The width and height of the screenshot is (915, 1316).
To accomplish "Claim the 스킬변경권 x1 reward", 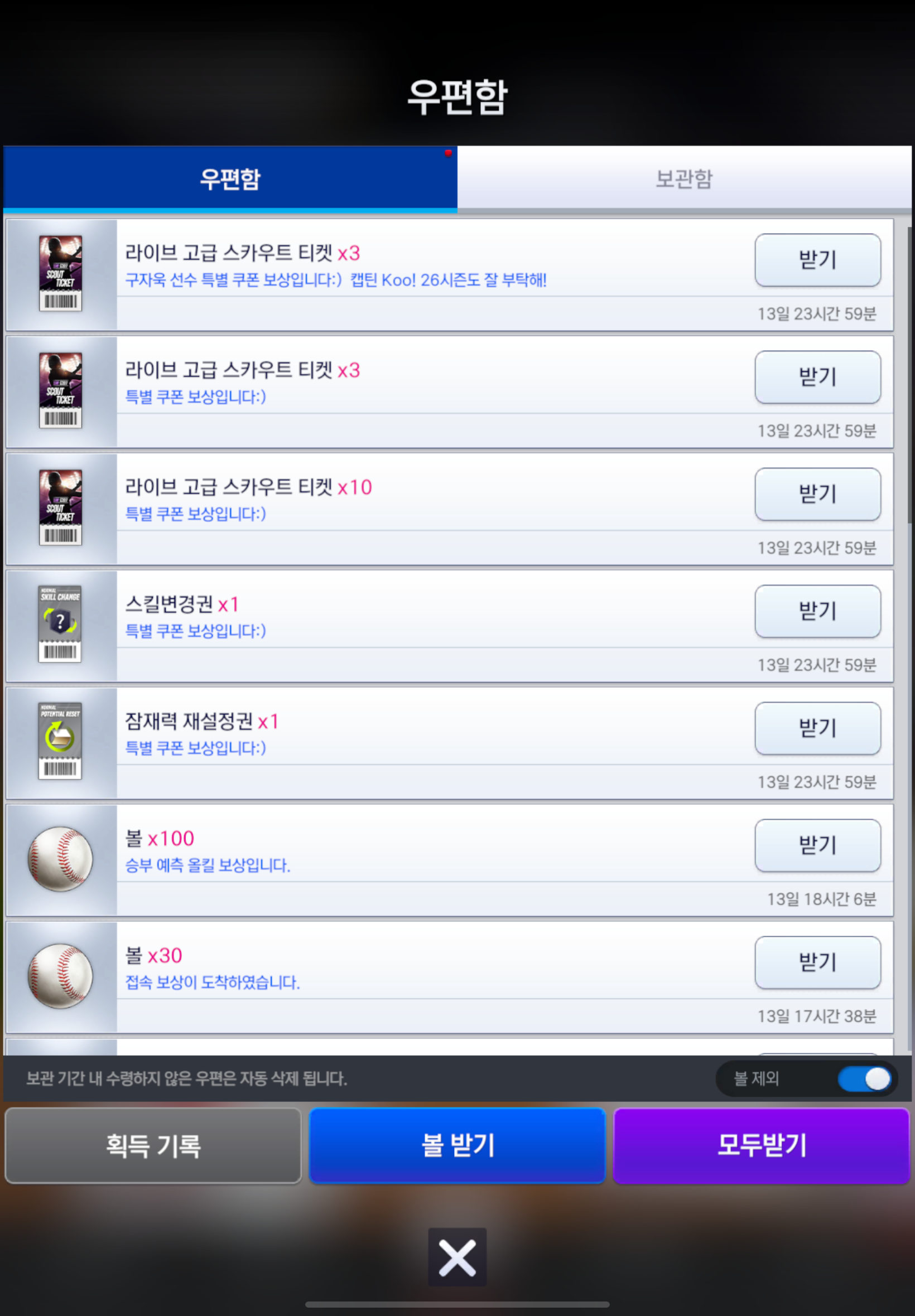I will pos(817,611).
